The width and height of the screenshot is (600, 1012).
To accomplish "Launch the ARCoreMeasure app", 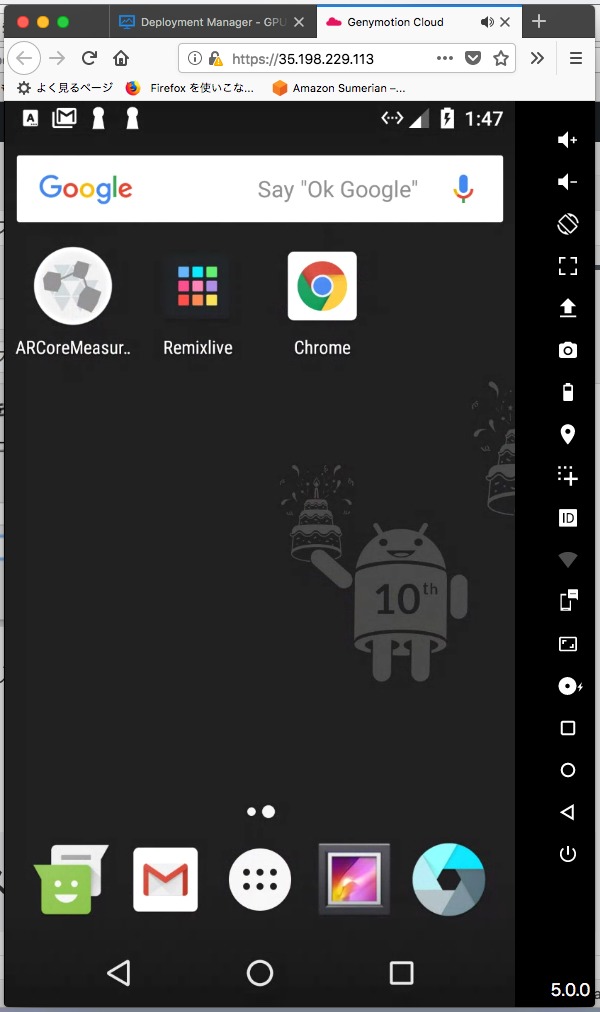I will coord(73,286).
